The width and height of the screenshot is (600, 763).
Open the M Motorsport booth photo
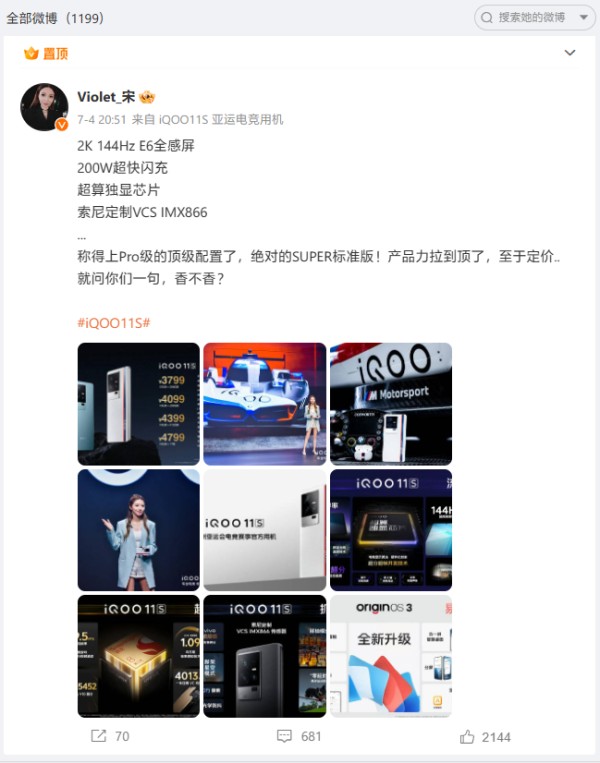pos(391,404)
